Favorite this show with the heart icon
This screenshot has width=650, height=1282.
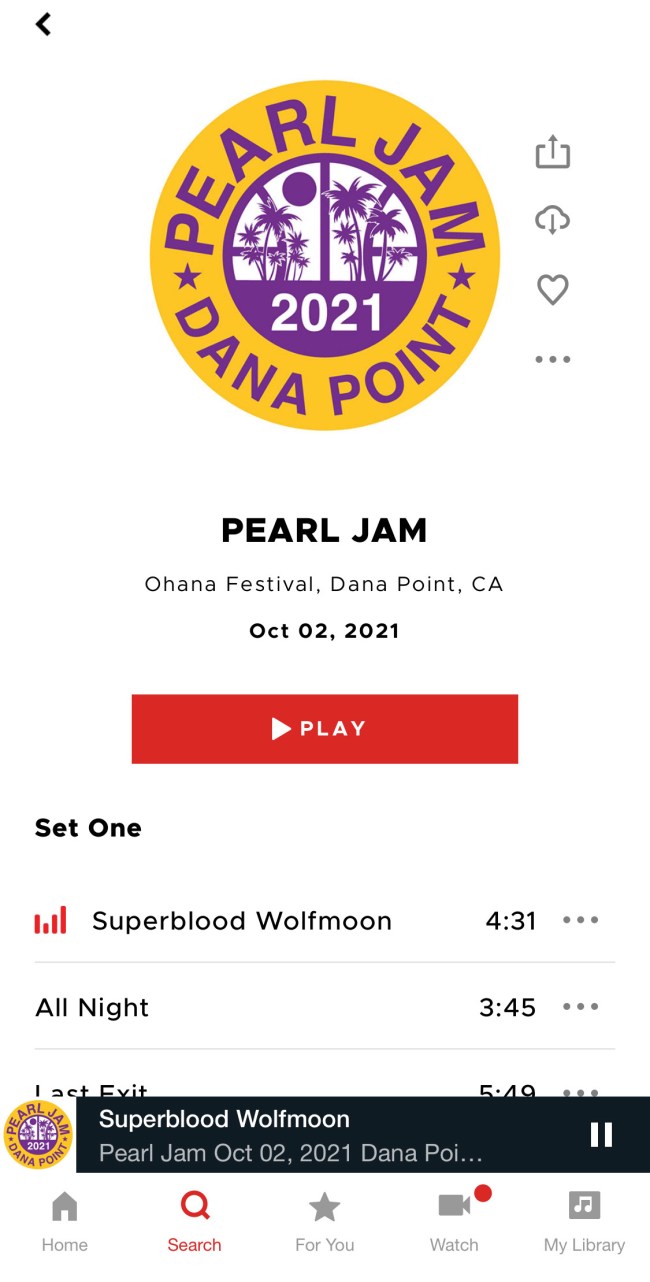tap(552, 290)
